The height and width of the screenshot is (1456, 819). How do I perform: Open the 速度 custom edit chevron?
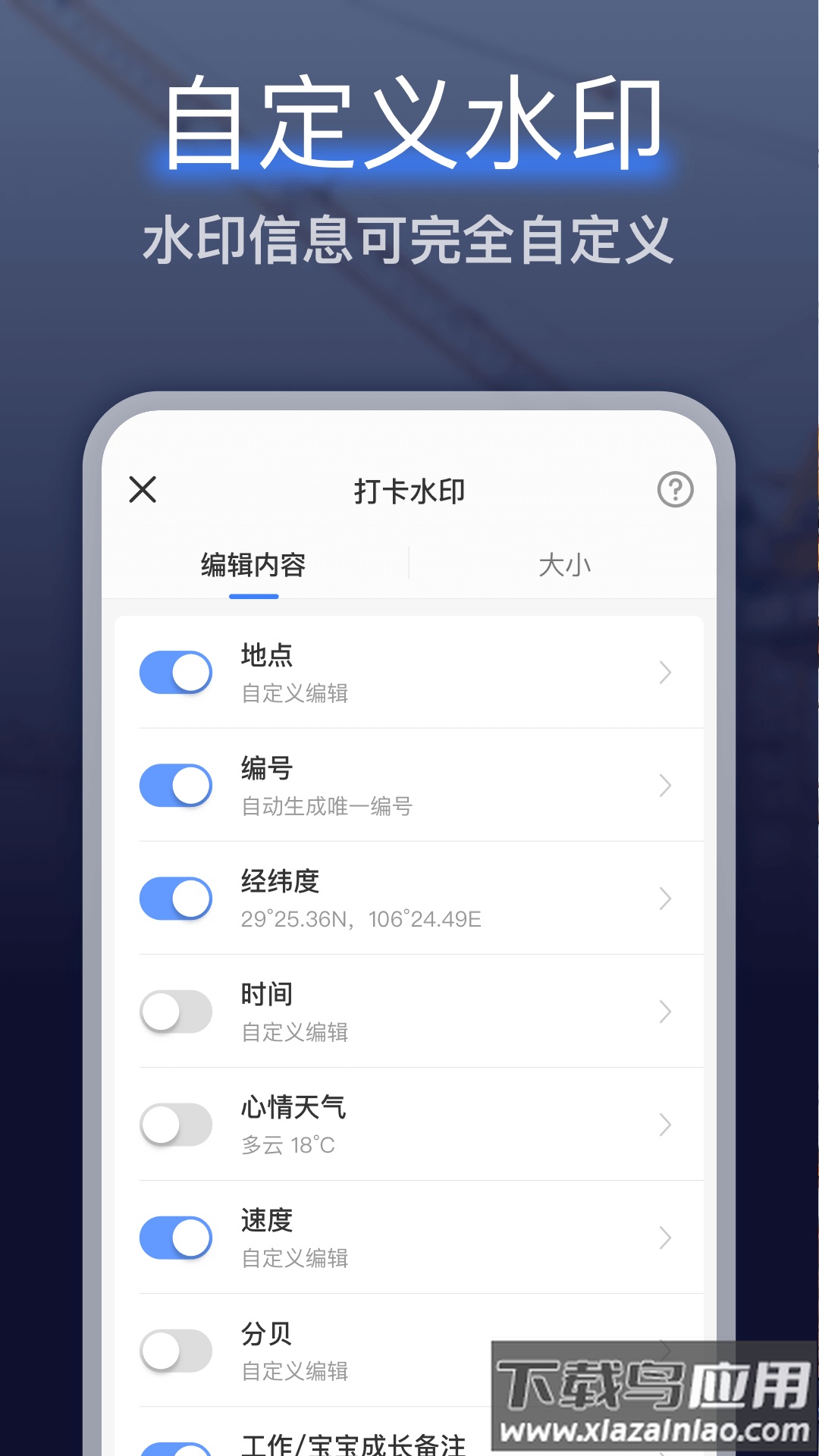point(666,1238)
